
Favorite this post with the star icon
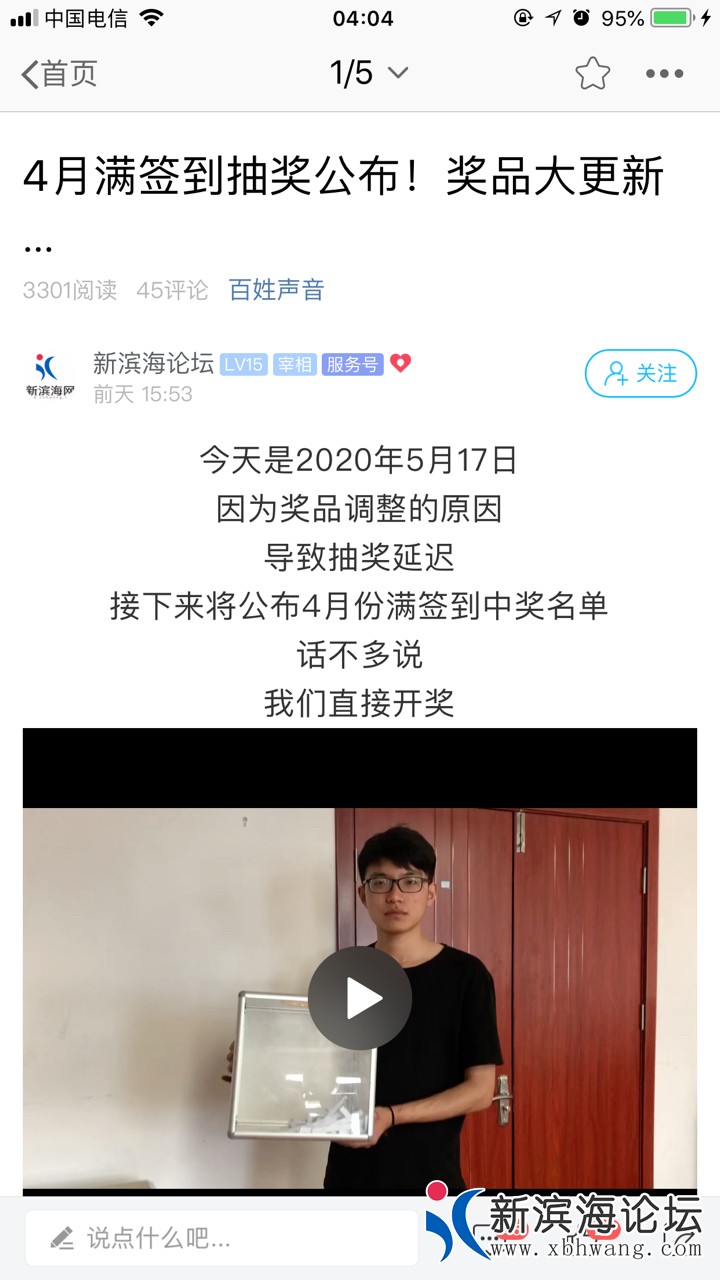[592, 73]
